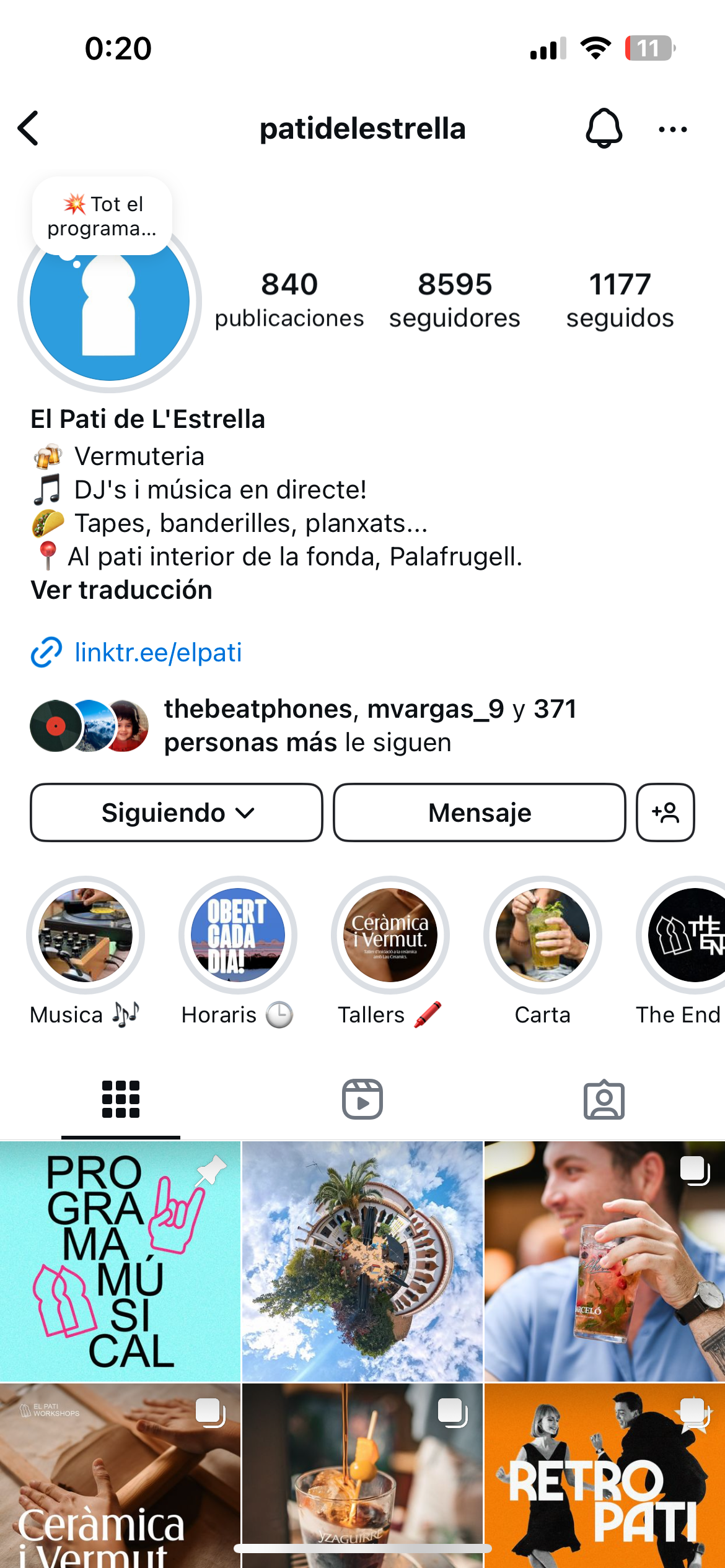Tap Ver traducción under the bio

point(121,590)
